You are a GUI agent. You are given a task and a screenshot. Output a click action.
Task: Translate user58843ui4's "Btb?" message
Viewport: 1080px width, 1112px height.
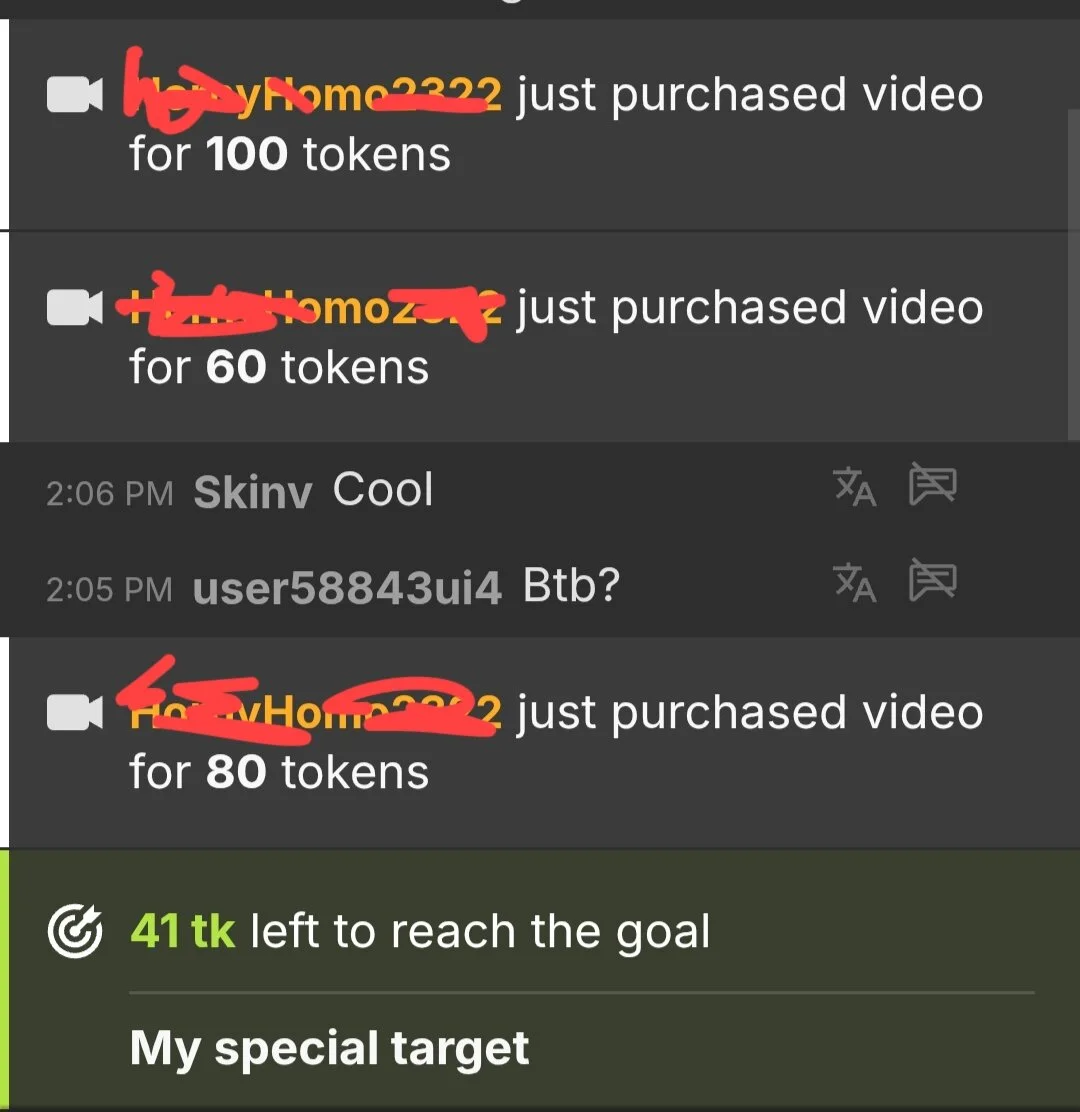click(855, 583)
